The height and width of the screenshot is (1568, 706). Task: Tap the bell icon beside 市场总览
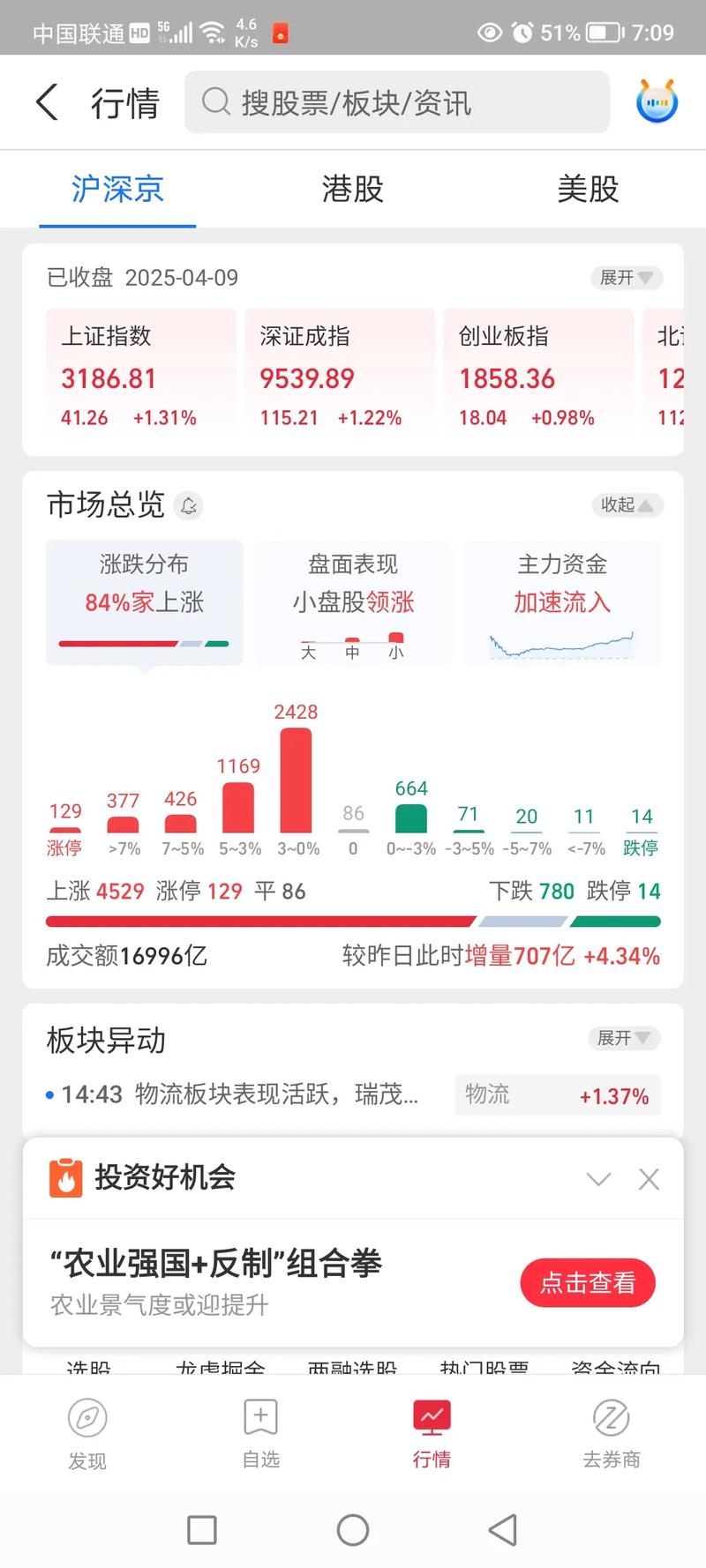189,506
